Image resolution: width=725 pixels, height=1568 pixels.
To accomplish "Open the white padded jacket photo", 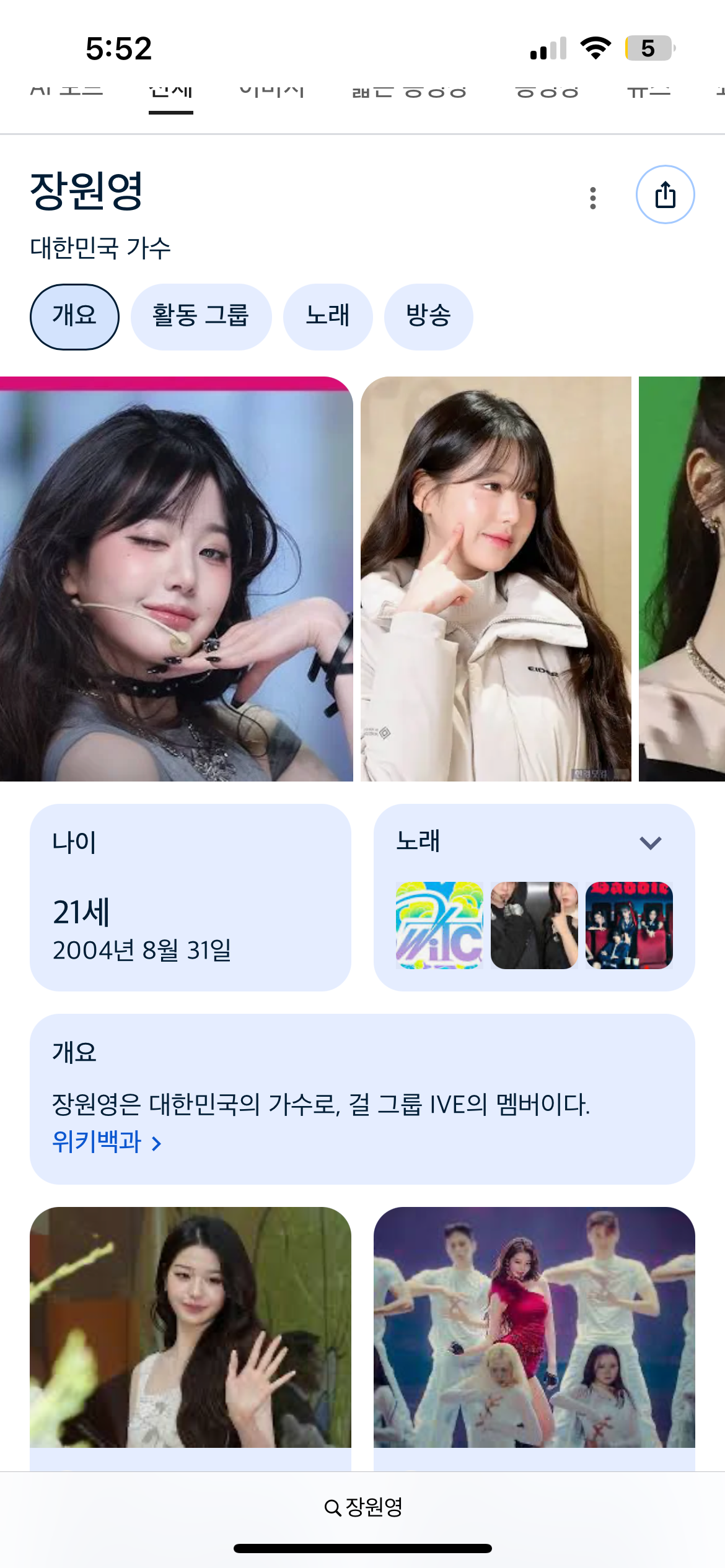I will pyautogui.click(x=496, y=579).
